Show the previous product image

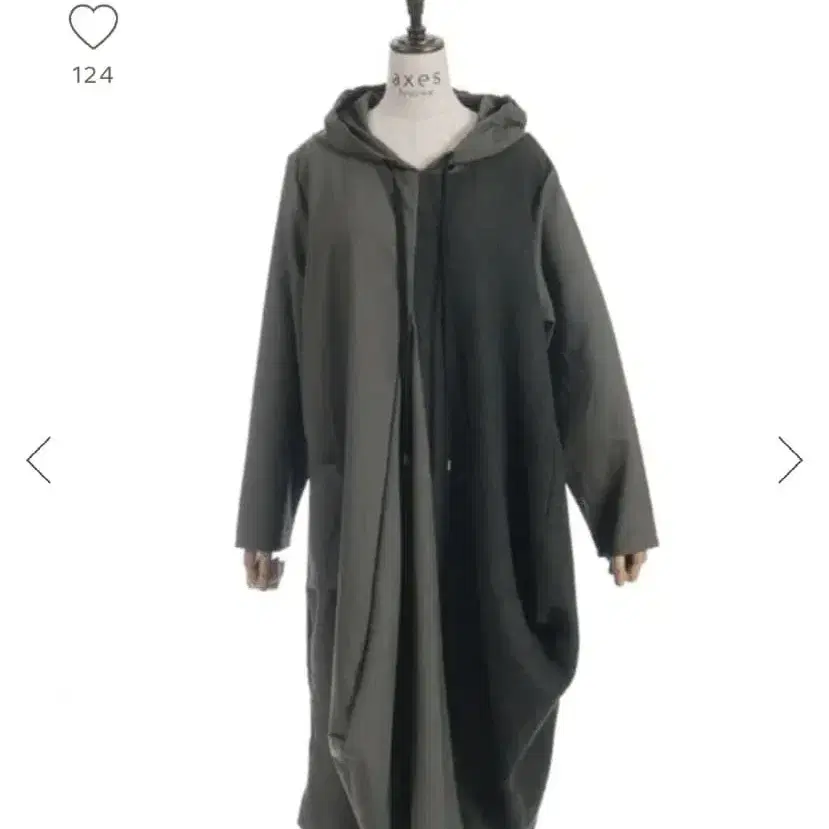click(x=38, y=460)
